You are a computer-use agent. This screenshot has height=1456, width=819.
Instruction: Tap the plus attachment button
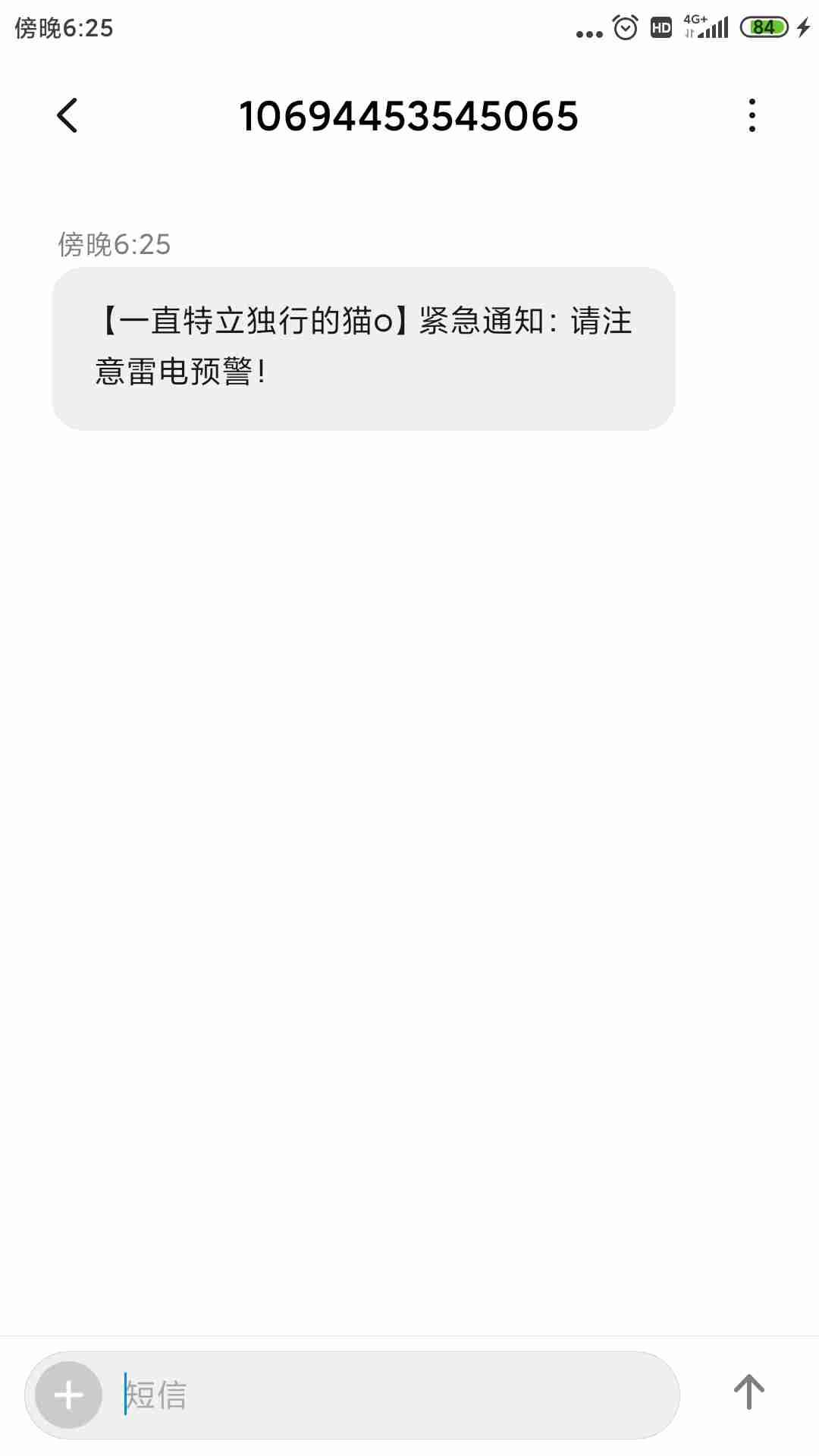click(x=69, y=1395)
